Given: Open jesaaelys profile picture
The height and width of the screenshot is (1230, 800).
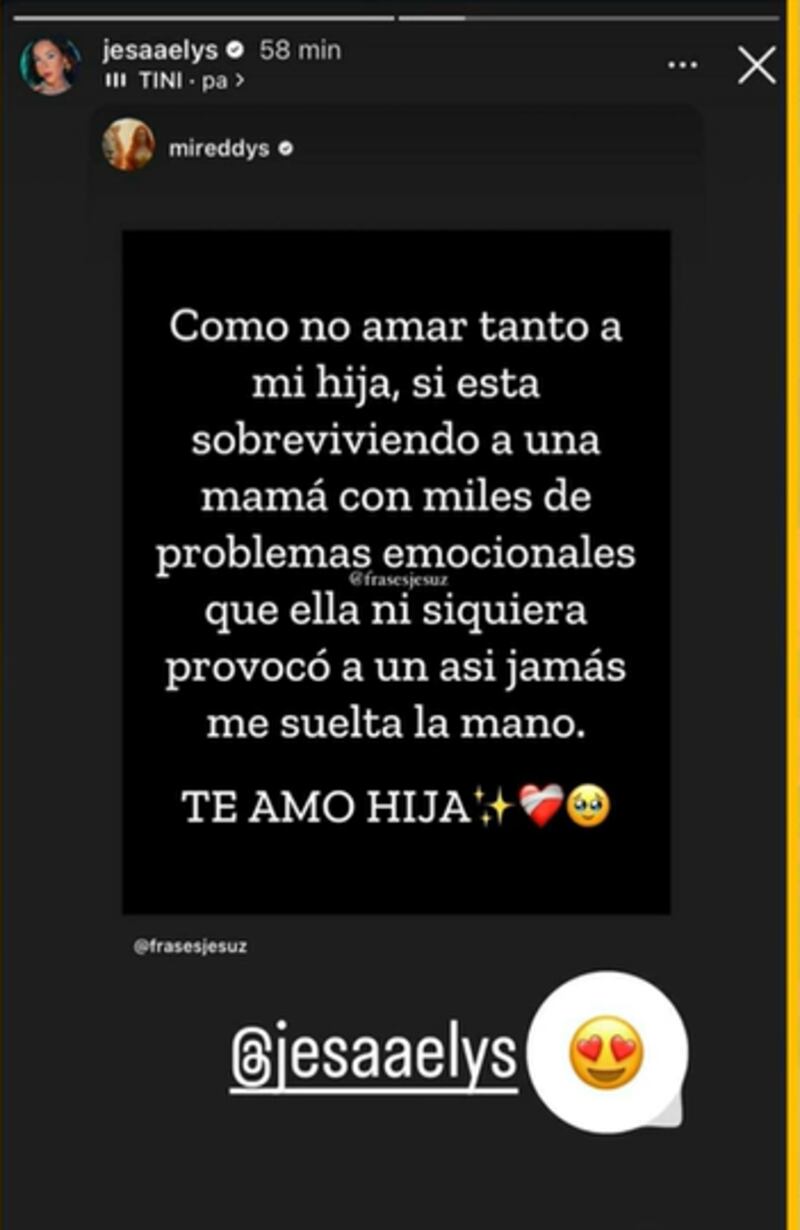Looking at the screenshot, I should pos(50,65).
